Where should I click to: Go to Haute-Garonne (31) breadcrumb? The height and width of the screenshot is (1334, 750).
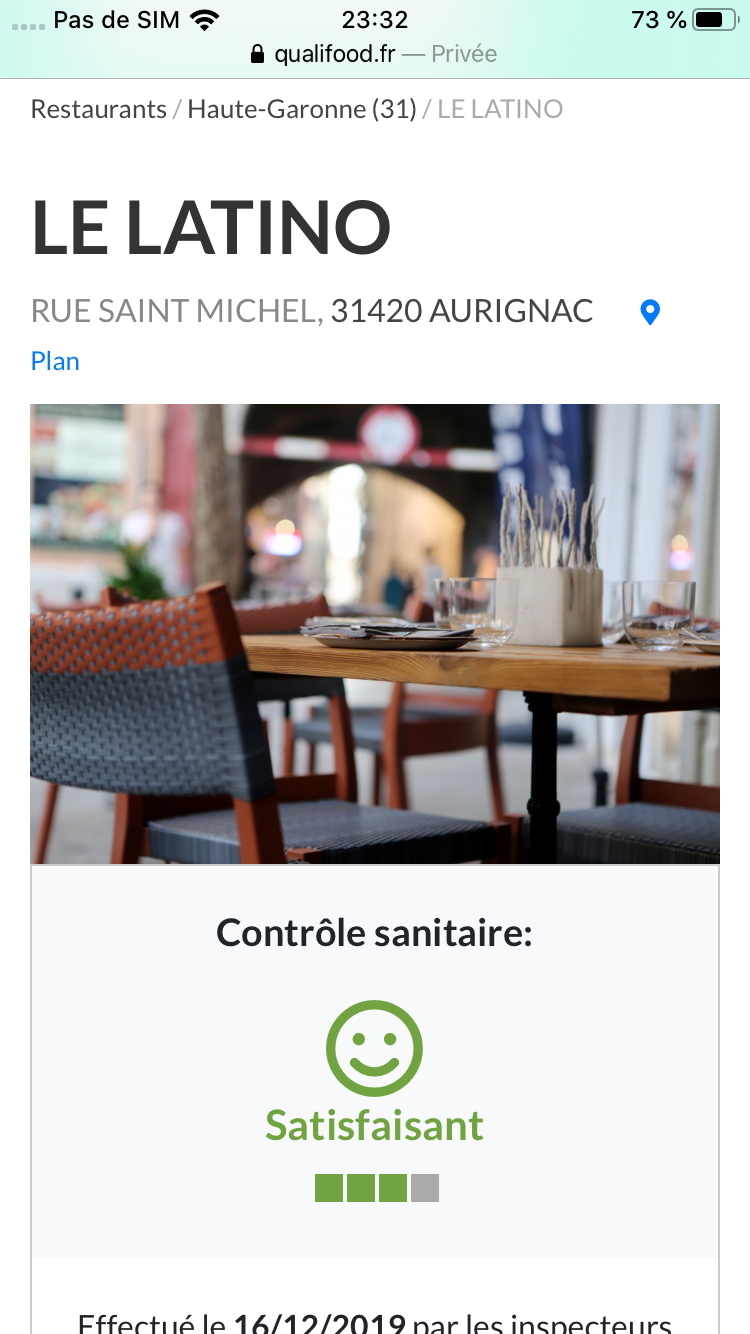(301, 109)
